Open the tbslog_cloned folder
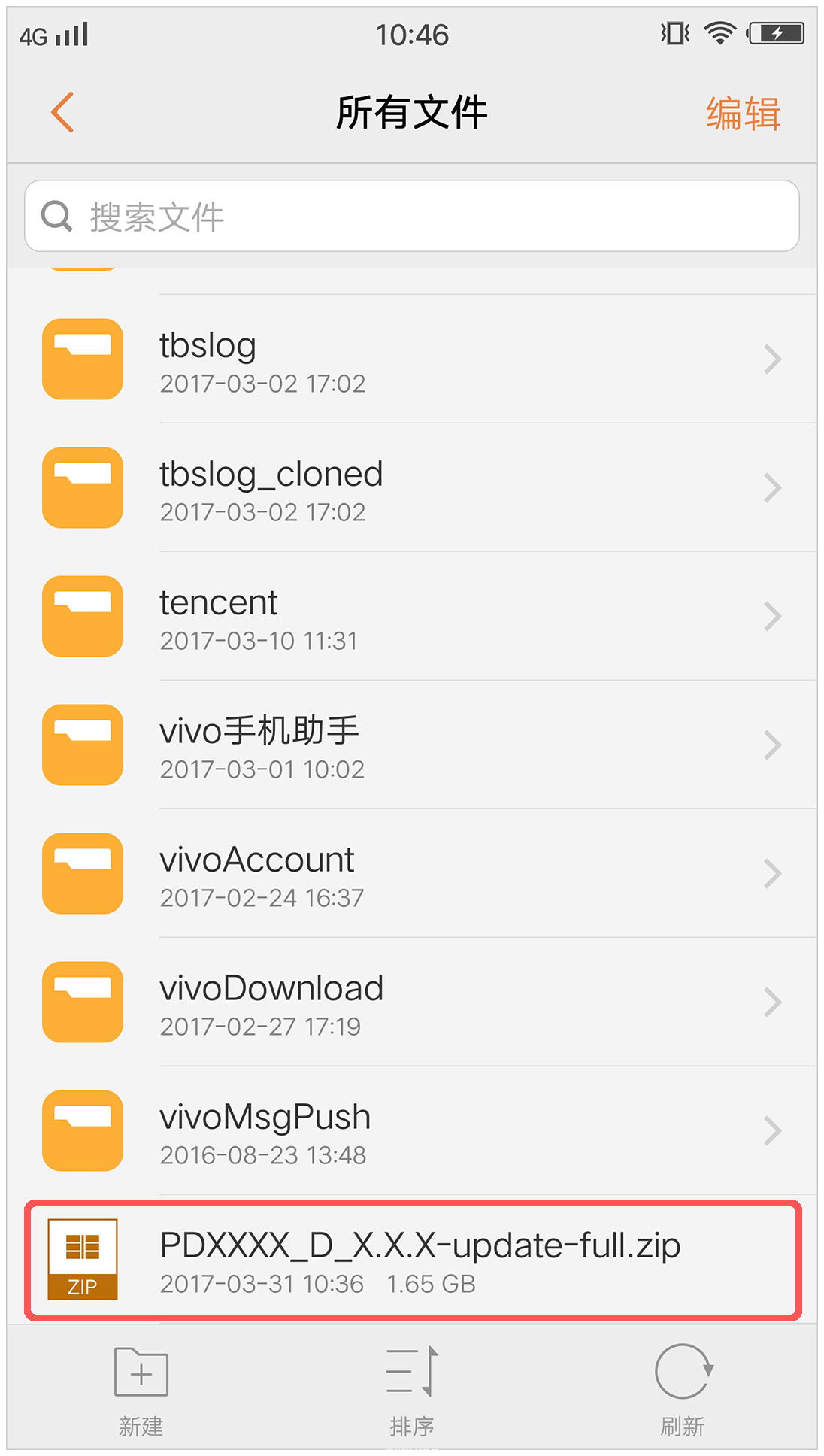Screen dimensions: 824x1456 412,488
